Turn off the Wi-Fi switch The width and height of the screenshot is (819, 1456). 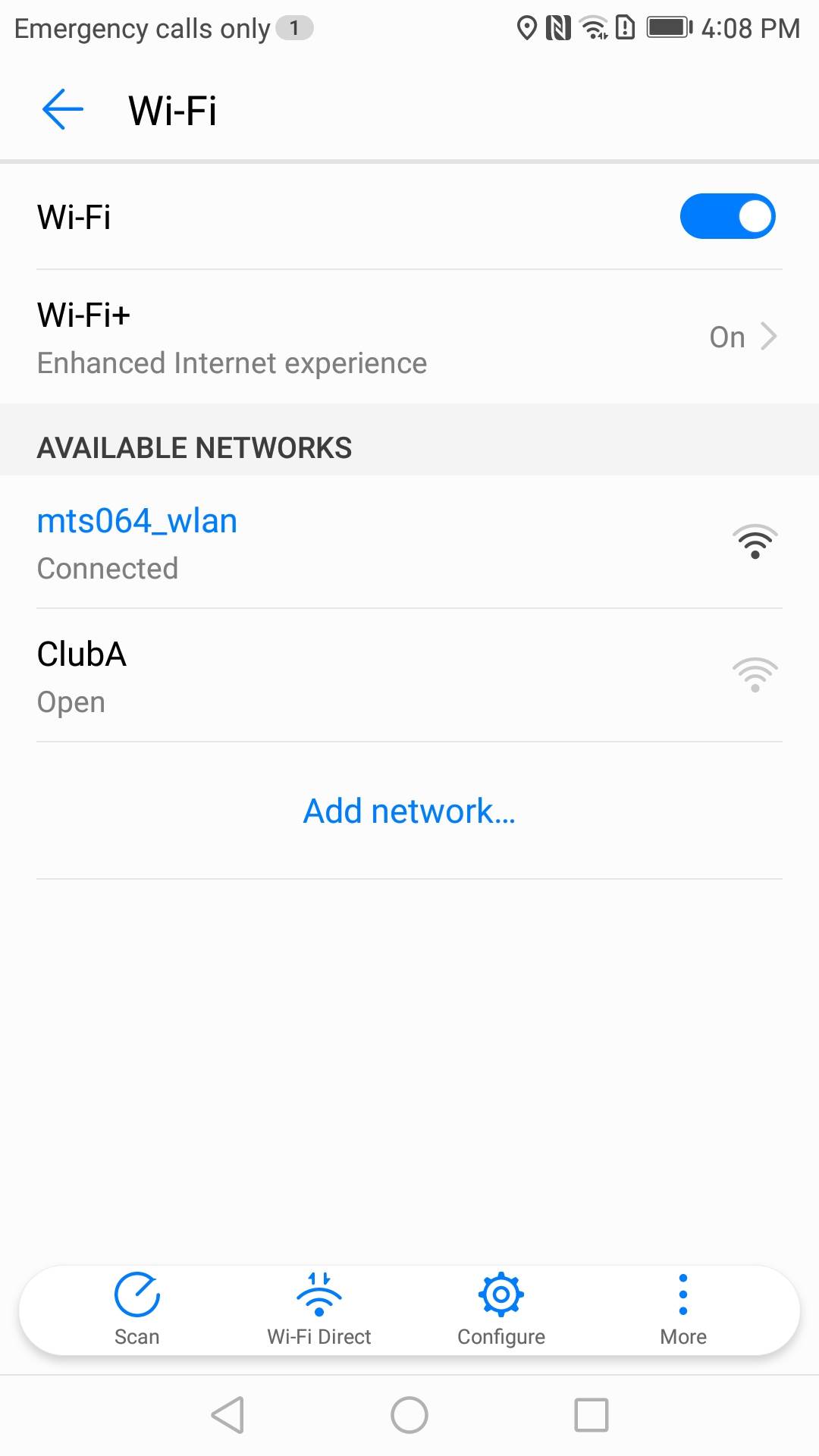[726, 217]
